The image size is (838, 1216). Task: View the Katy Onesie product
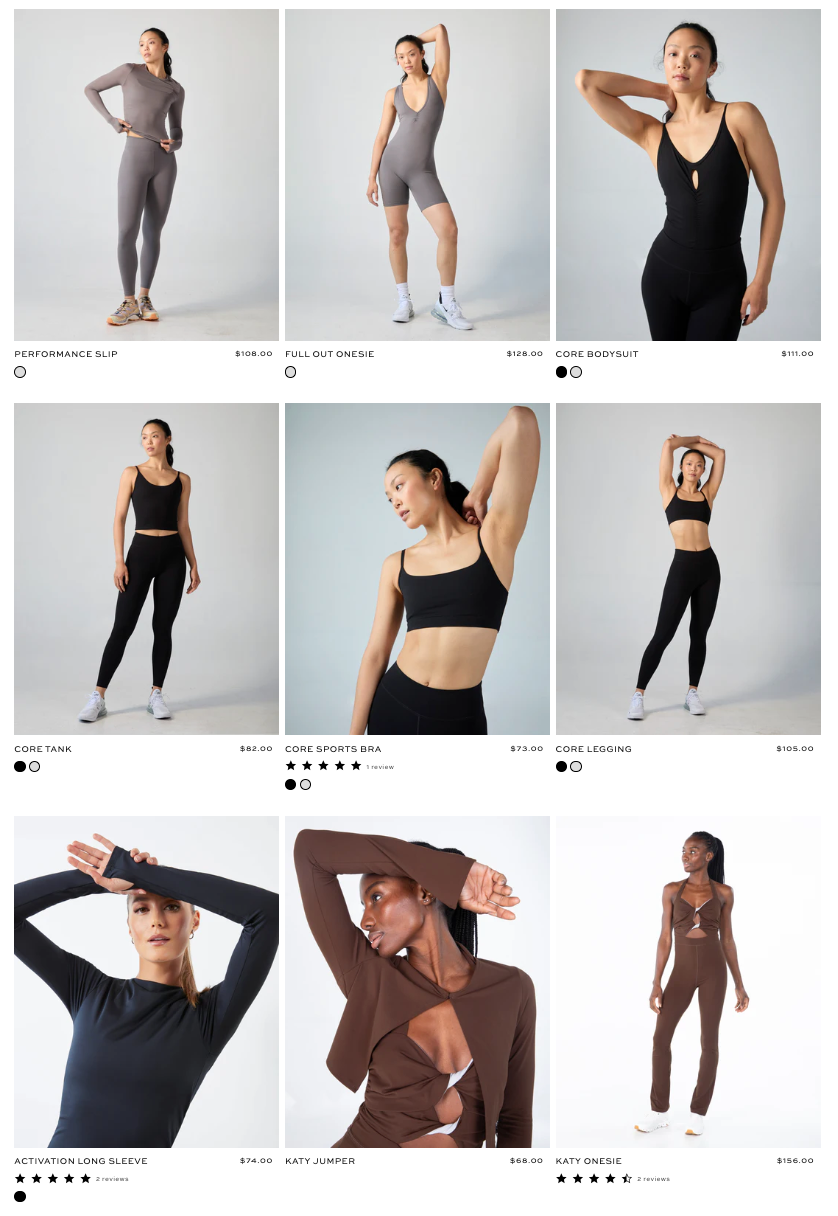688,981
